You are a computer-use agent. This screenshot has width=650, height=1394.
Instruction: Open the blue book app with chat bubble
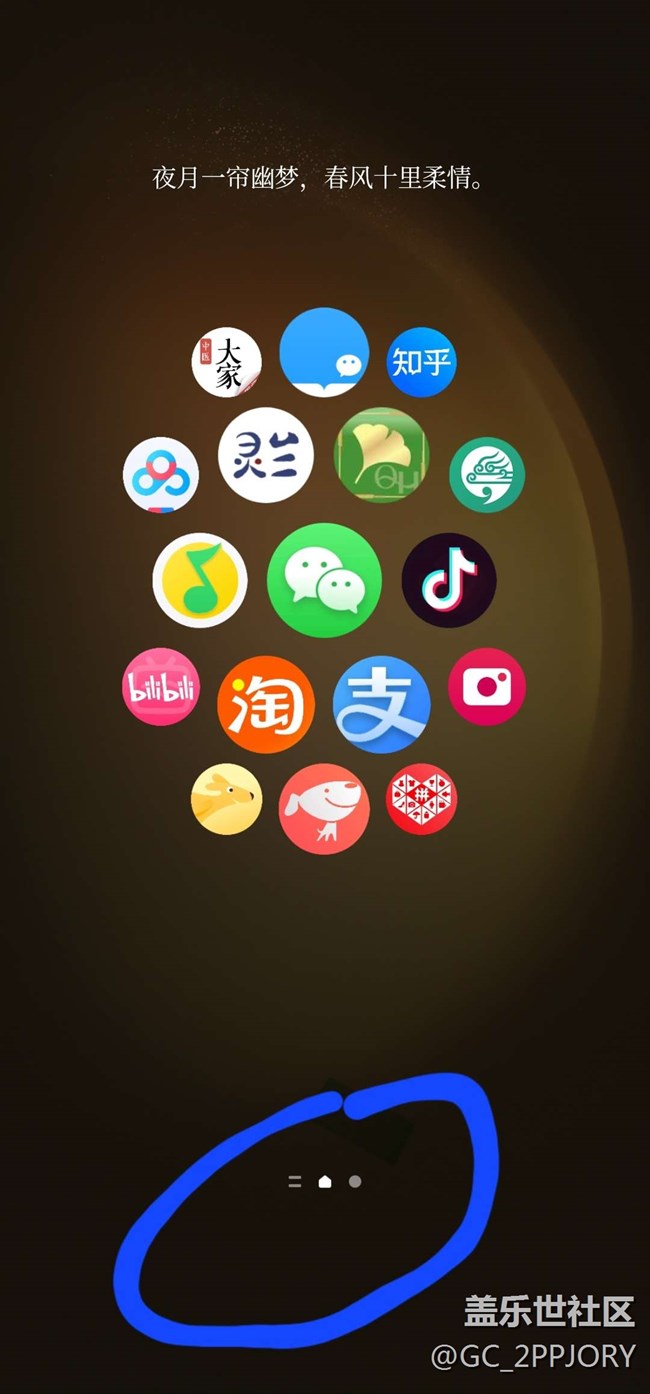324,352
